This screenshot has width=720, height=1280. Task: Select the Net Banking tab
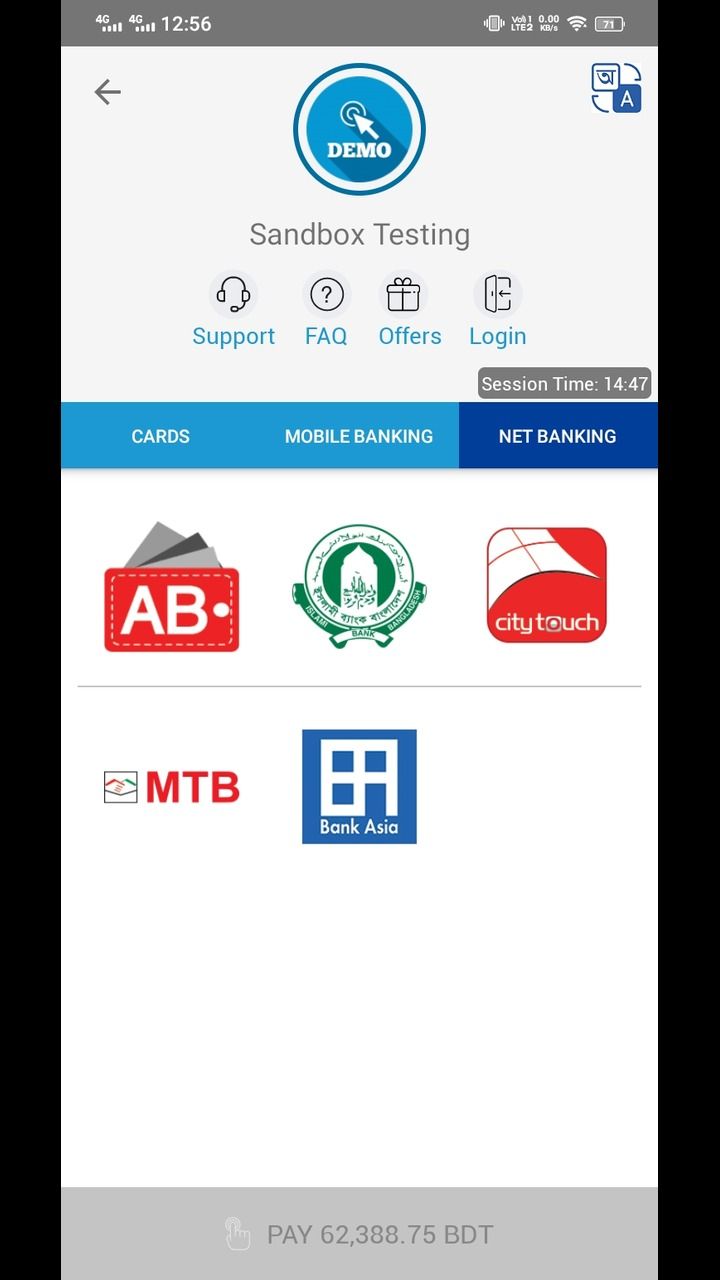(557, 436)
